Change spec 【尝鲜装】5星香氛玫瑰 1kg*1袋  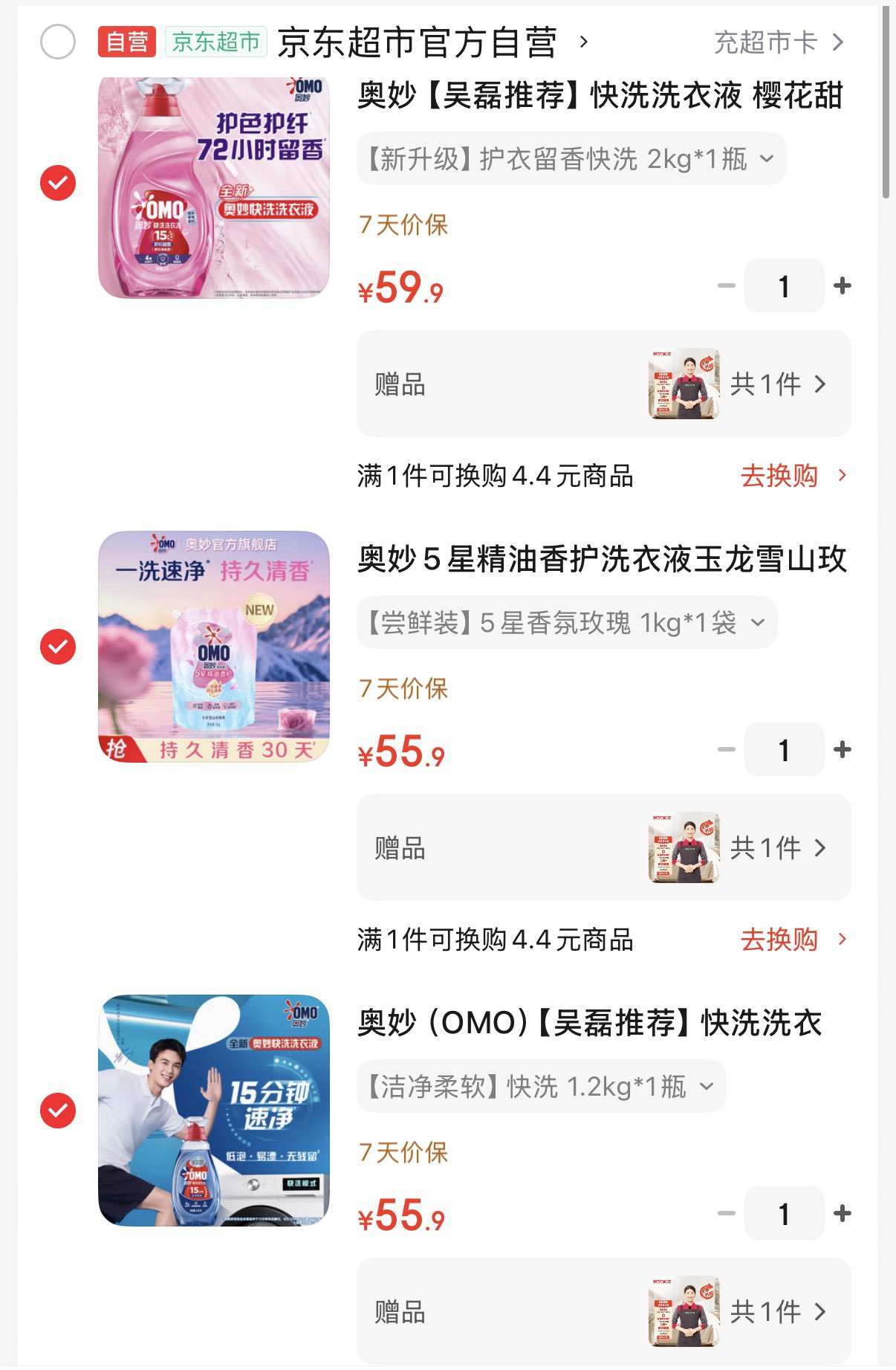(566, 623)
